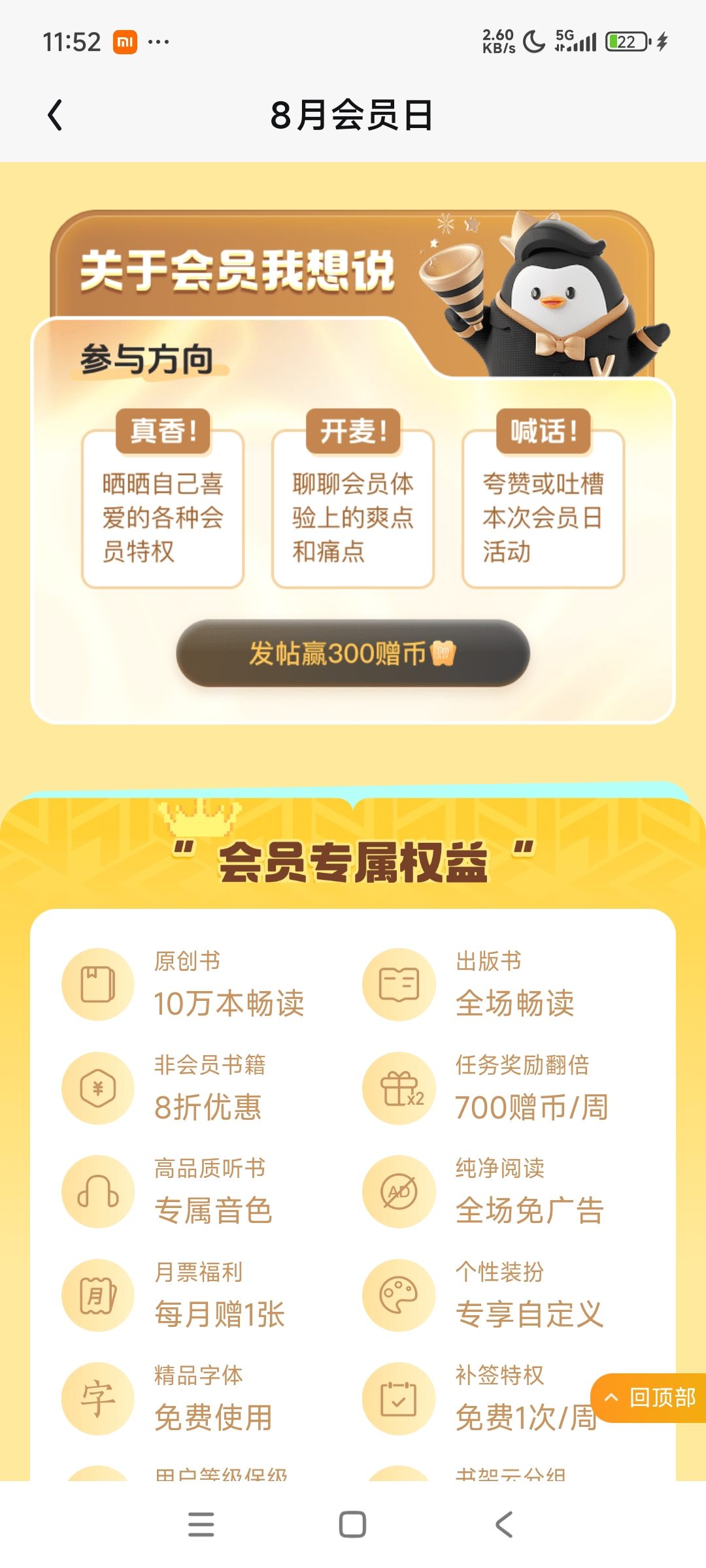Go back from the 8月会员日 page
Screen dimensions: 706x1568
56,115
